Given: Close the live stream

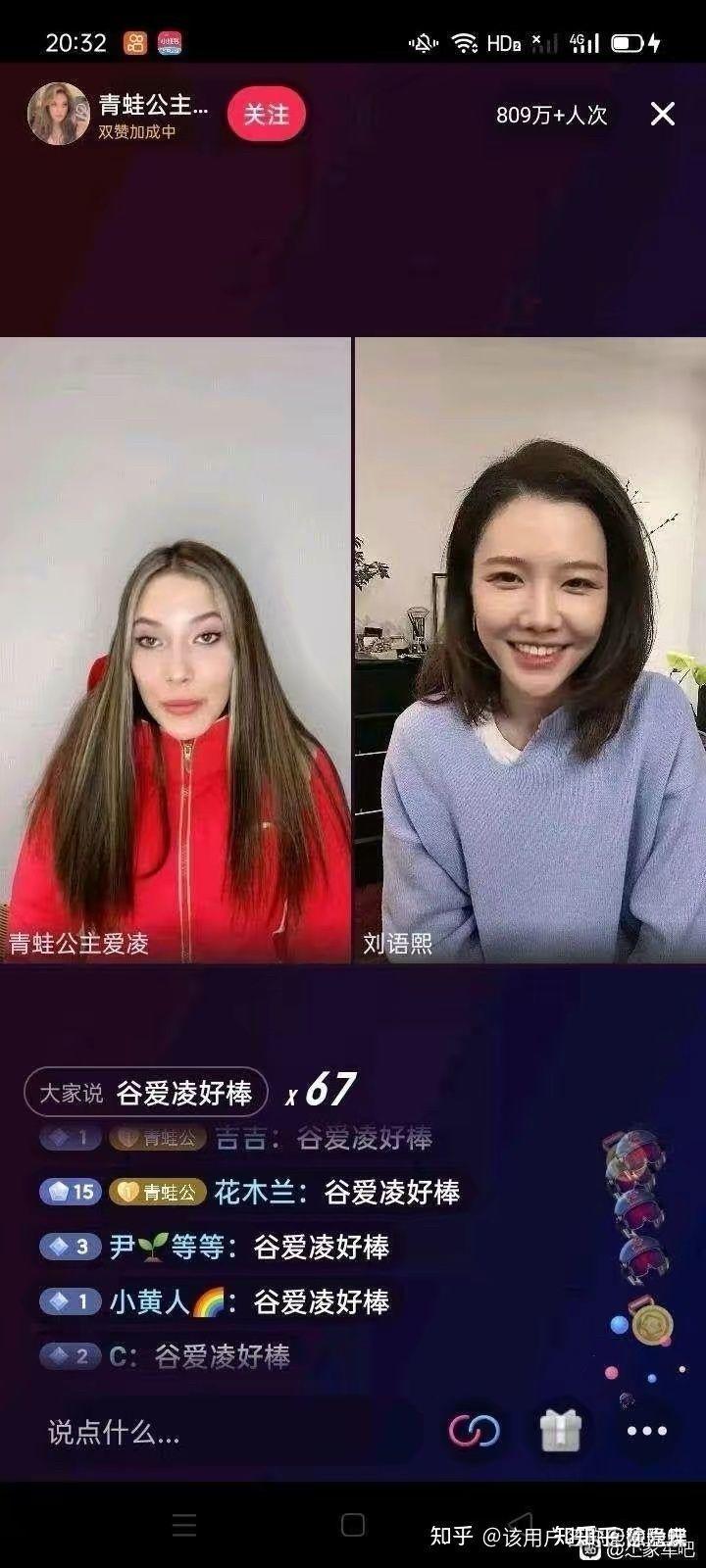Looking at the screenshot, I should click(x=663, y=115).
